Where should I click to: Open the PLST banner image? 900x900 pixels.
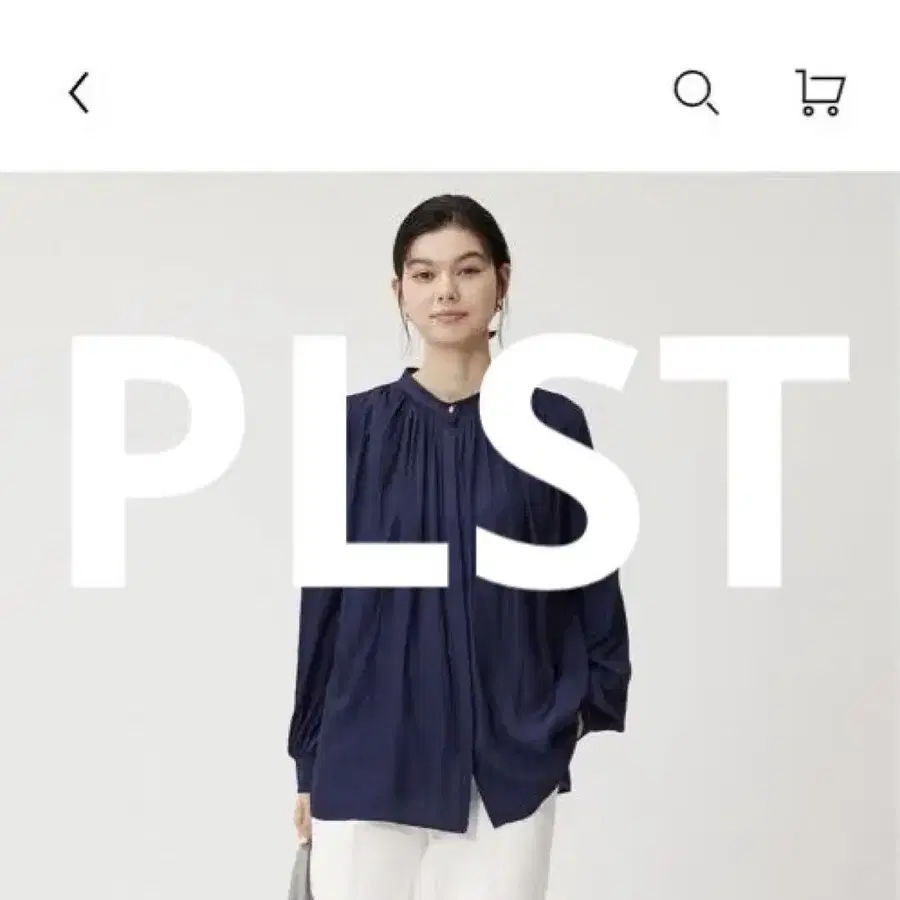coord(450,536)
